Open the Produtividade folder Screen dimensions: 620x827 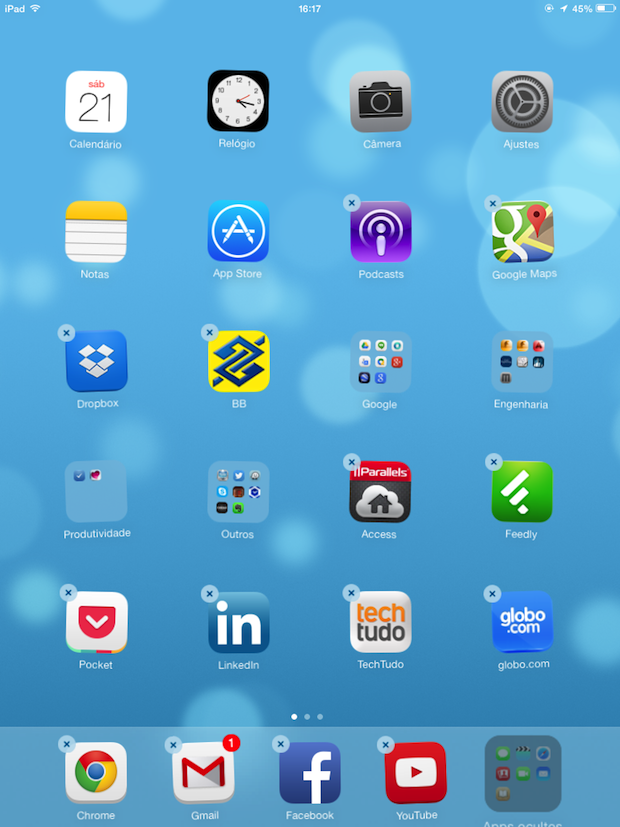(x=96, y=491)
